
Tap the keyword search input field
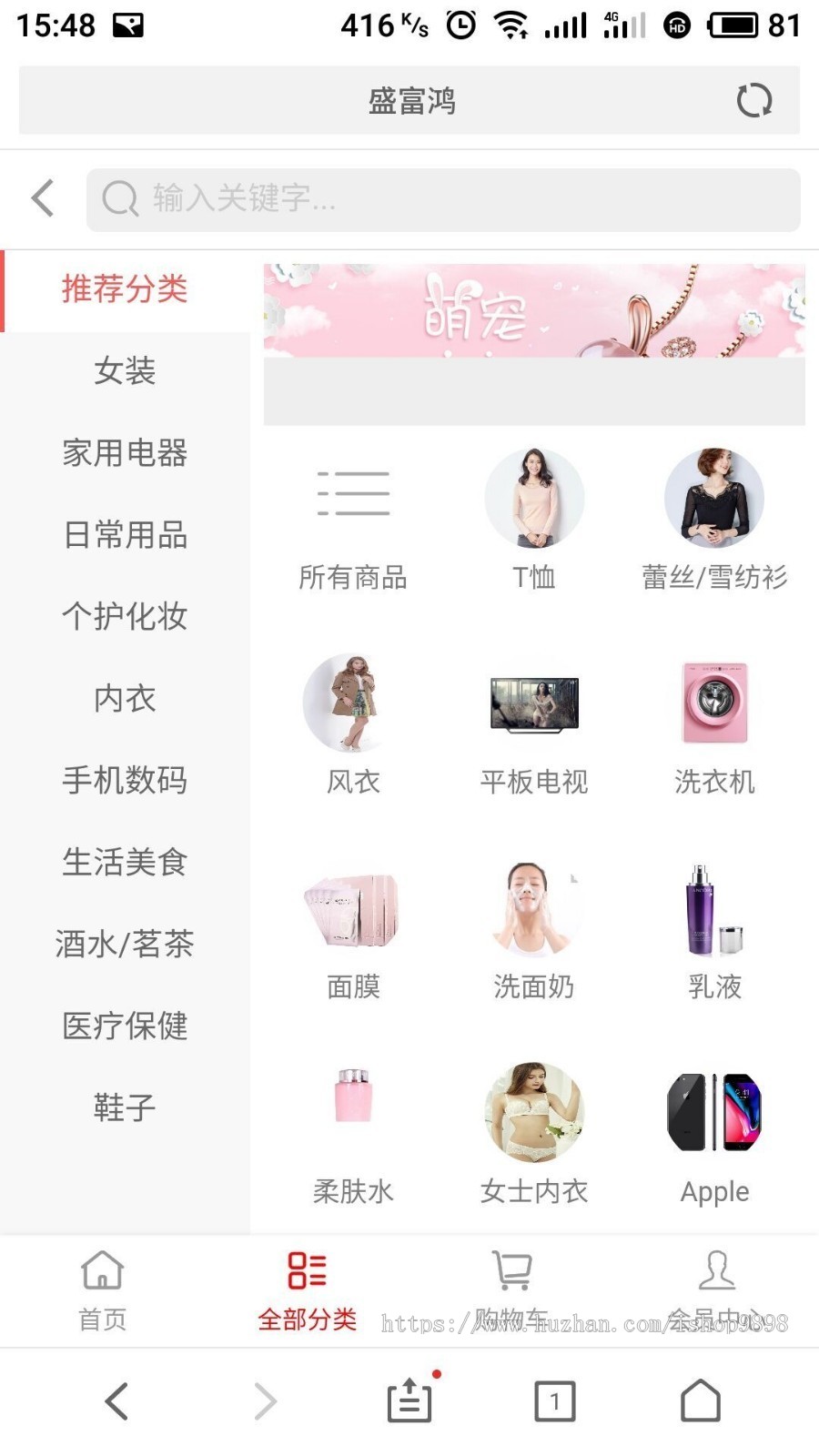click(x=442, y=198)
